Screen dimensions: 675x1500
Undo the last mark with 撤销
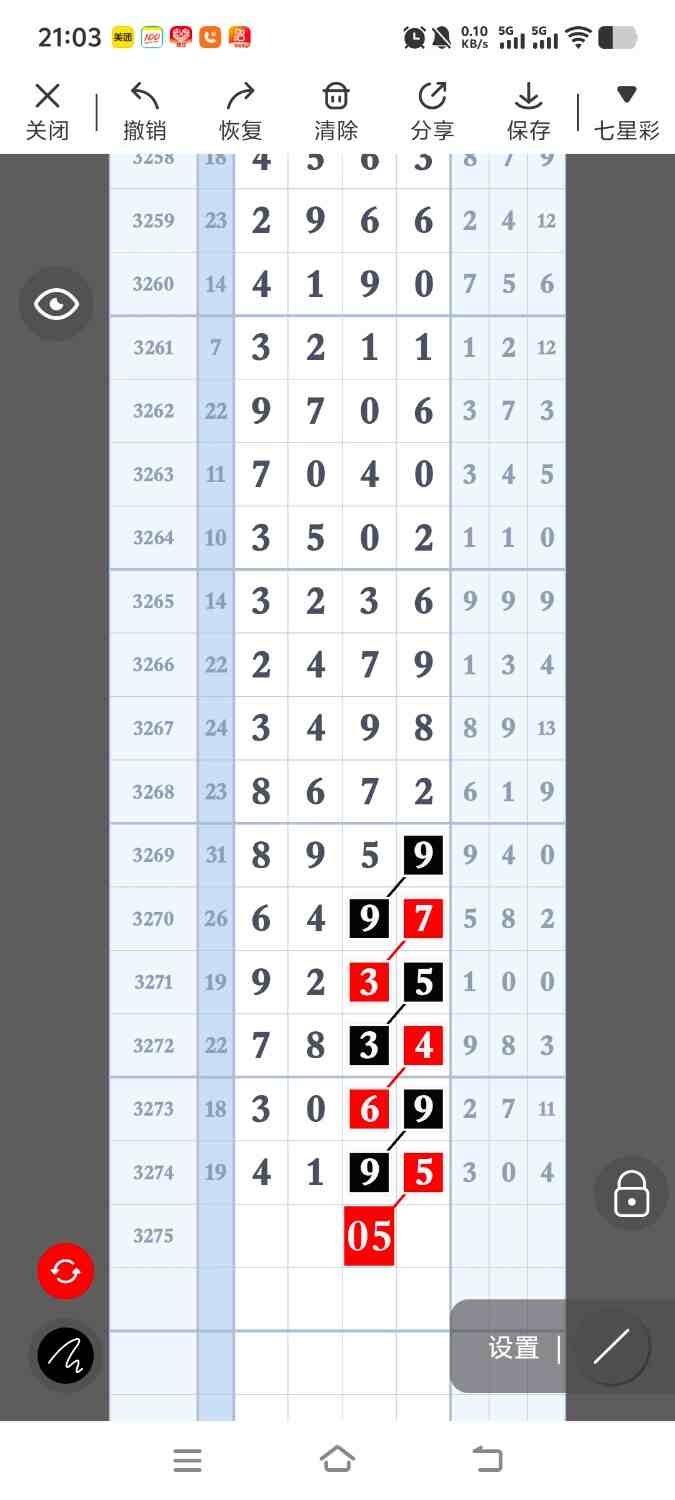coord(145,111)
